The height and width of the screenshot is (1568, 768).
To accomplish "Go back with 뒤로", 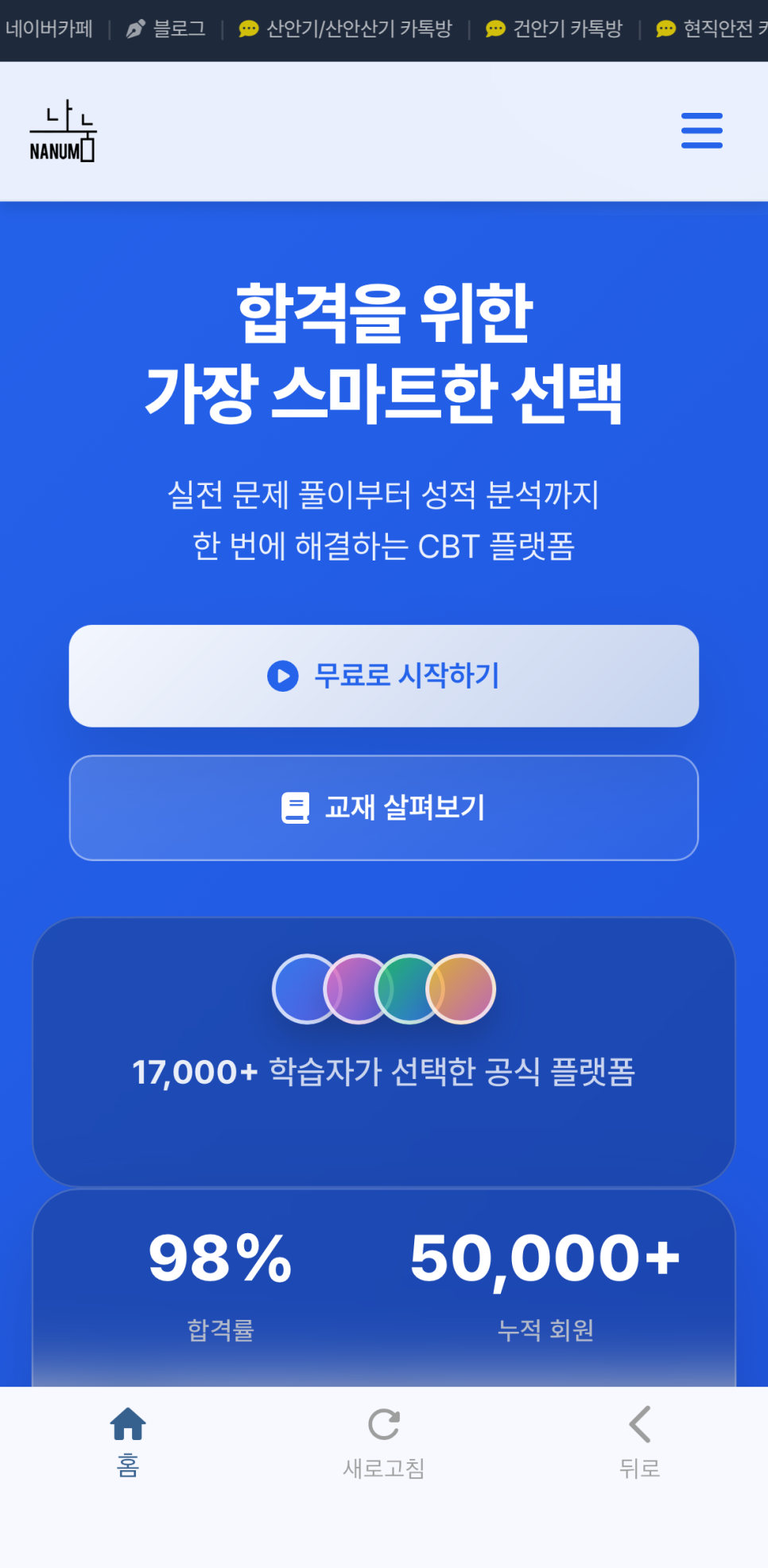I will click(x=640, y=1441).
